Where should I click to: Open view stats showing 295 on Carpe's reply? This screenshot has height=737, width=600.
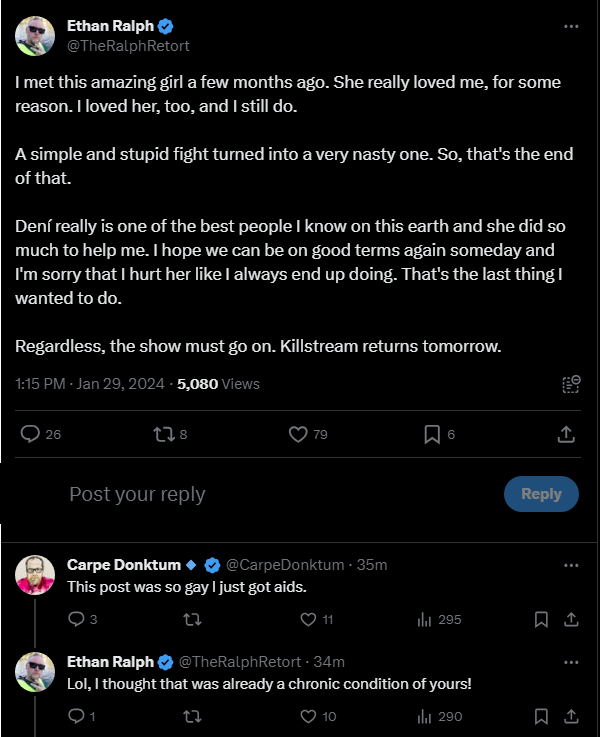click(439, 619)
